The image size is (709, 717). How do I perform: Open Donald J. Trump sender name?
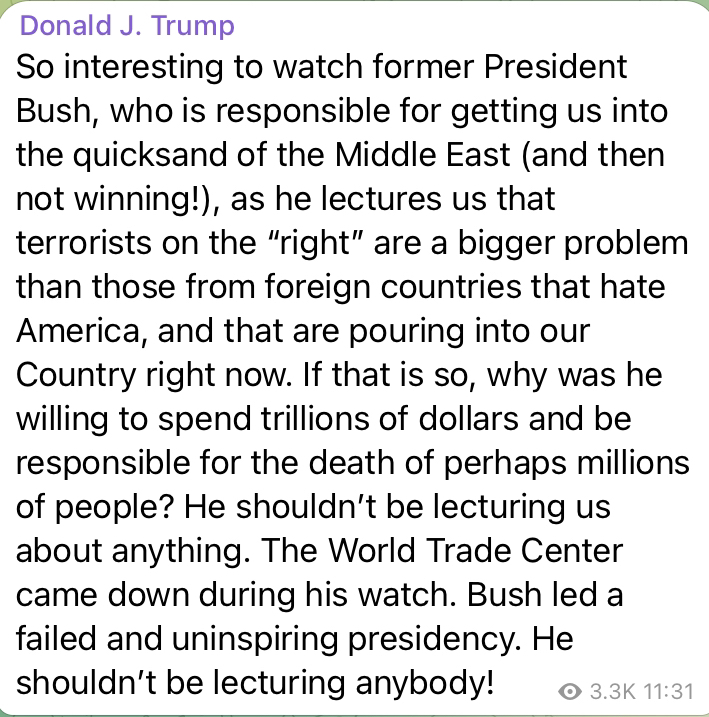tap(127, 25)
